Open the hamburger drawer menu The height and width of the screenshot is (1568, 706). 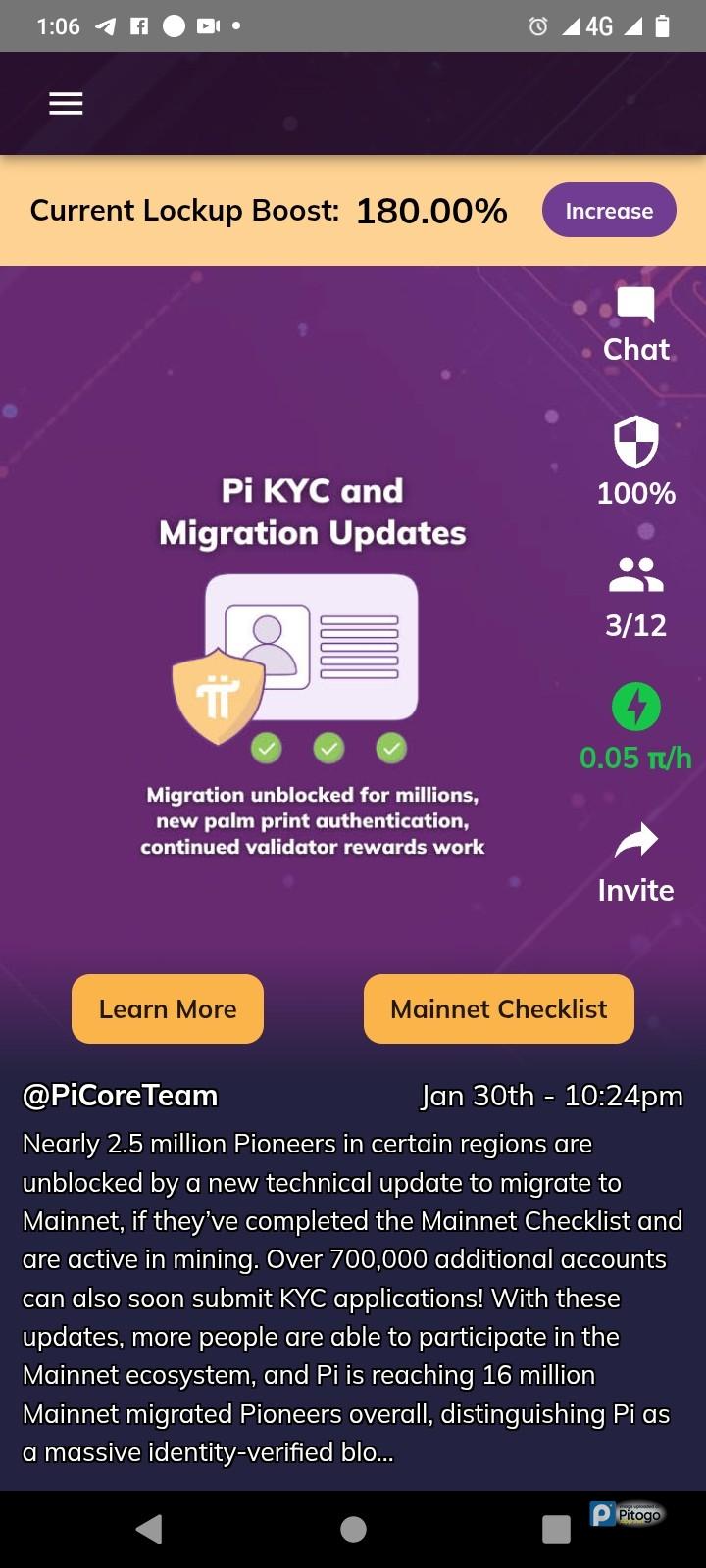(x=66, y=104)
